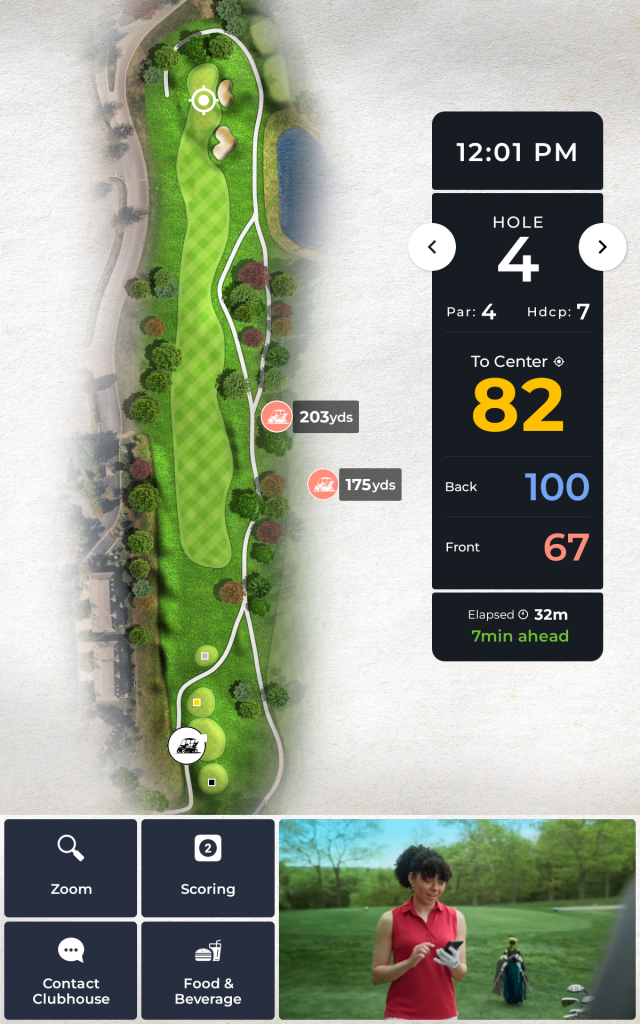Screen dimensions: 640x1024
Task: Select the cart marker showing 203yds
Action: 277,417
